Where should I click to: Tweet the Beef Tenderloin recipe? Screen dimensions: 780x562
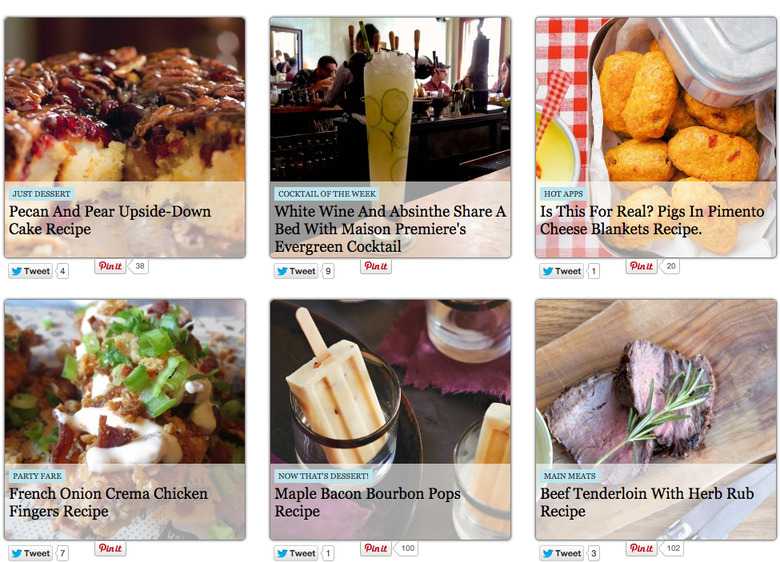tap(562, 553)
